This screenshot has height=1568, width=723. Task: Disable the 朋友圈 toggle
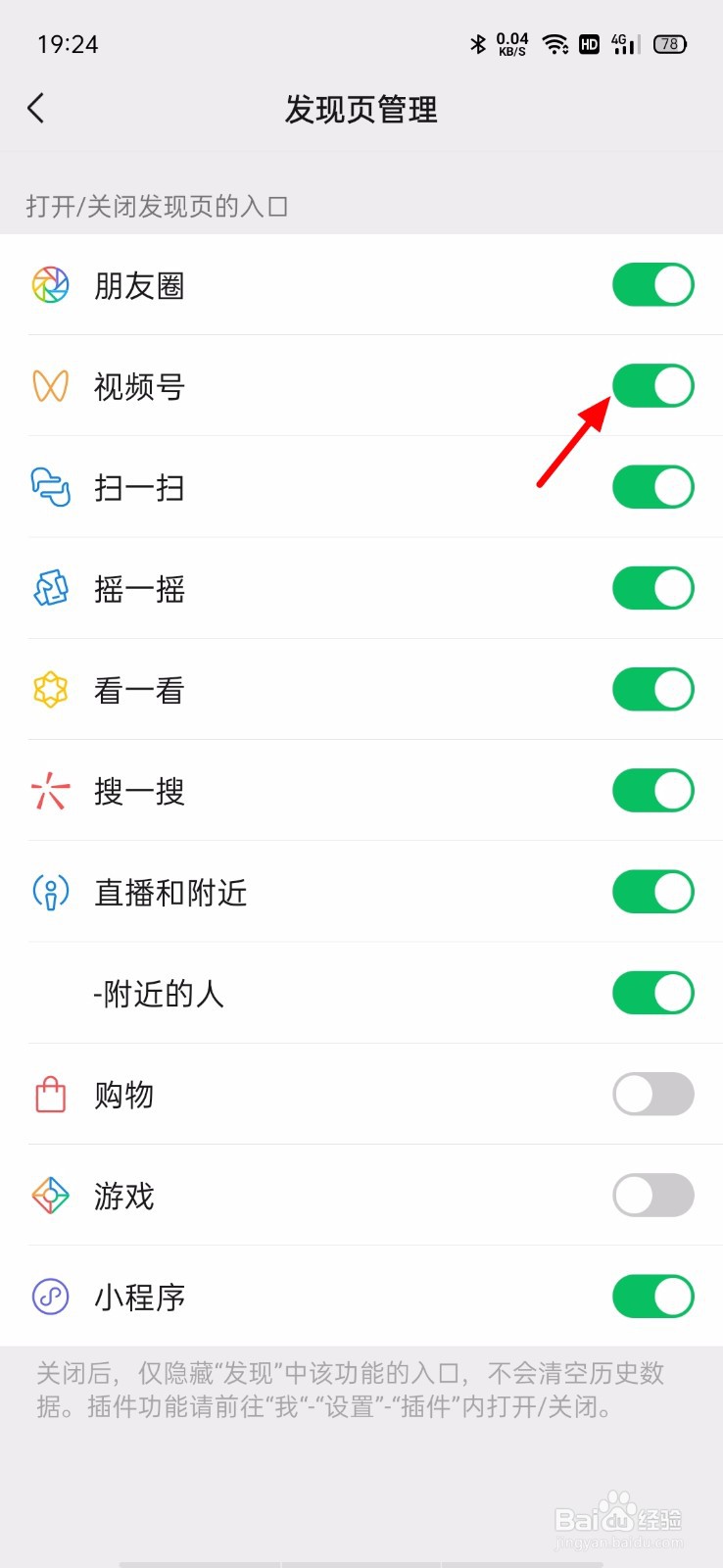pyautogui.click(x=652, y=285)
